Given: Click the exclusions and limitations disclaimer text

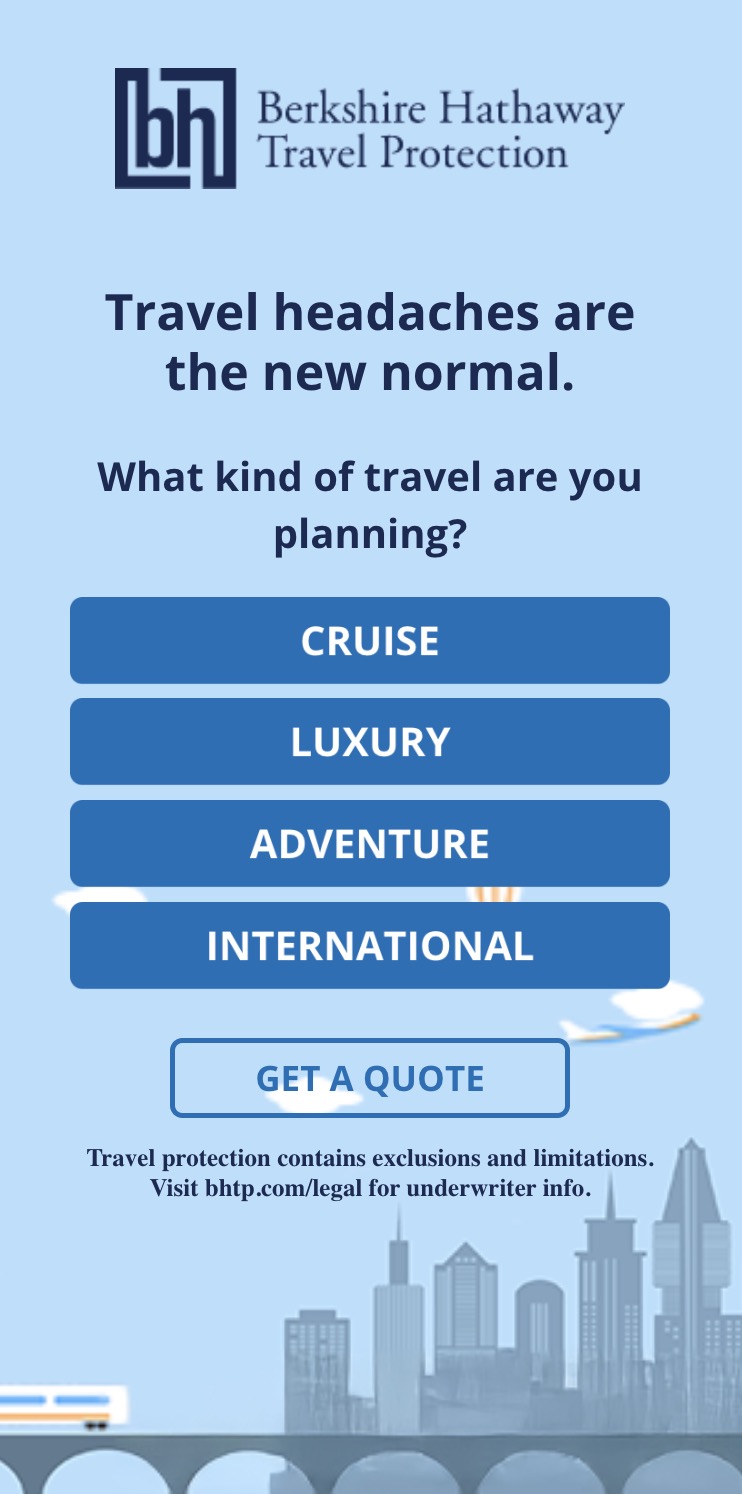Looking at the screenshot, I should click(x=370, y=1160).
